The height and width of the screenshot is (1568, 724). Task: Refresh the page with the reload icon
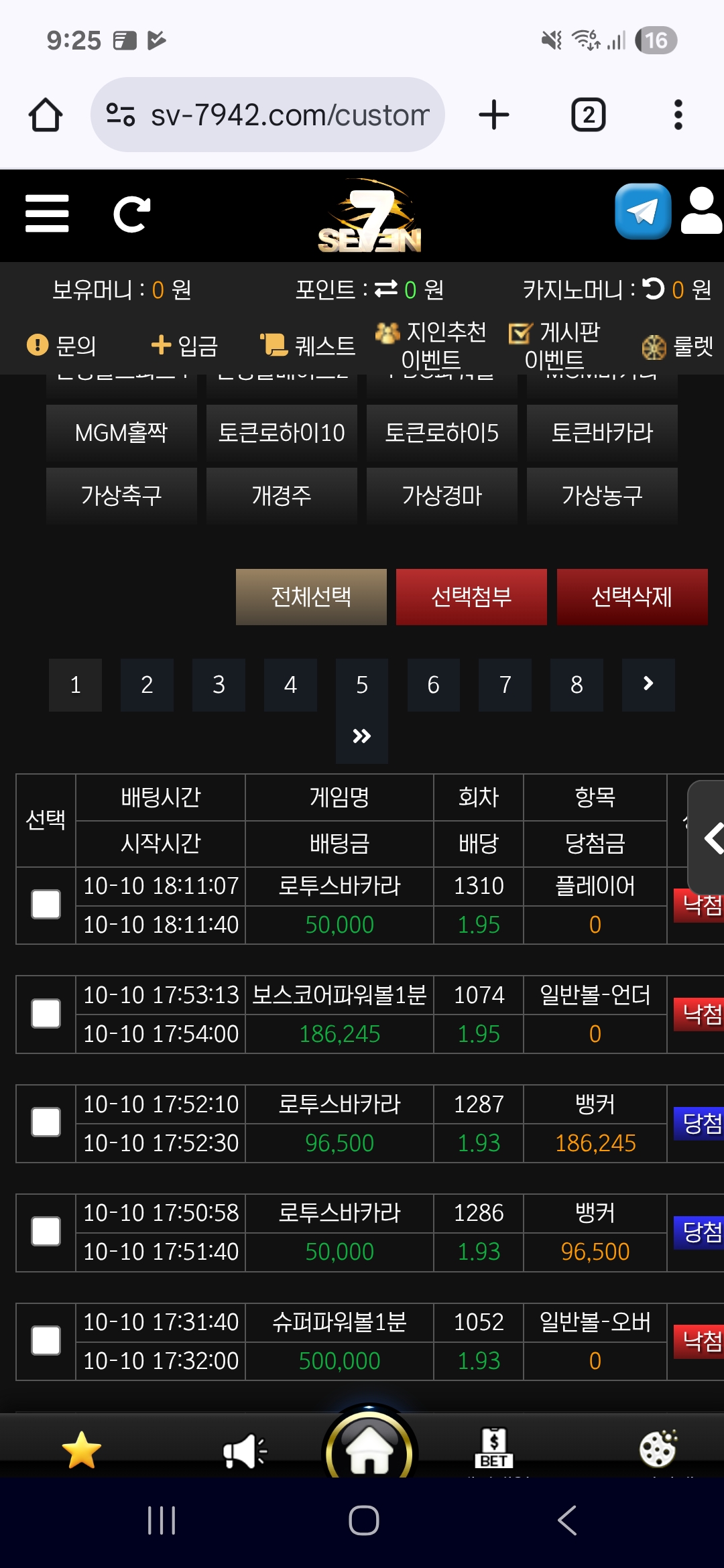point(131,214)
